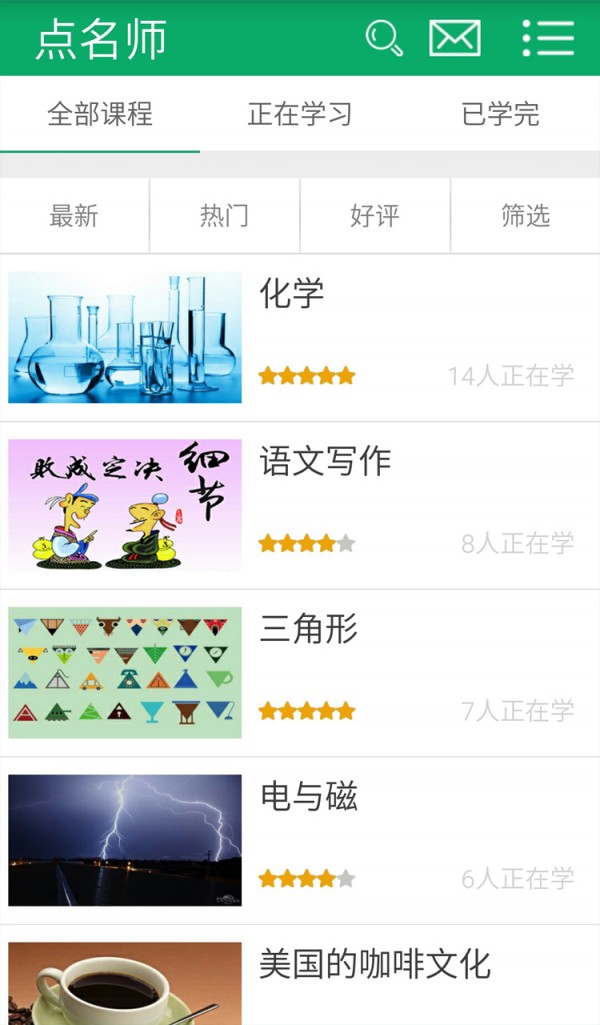This screenshot has width=600, height=1025.
Task: Select the 三角形 course
Action: 300,673
